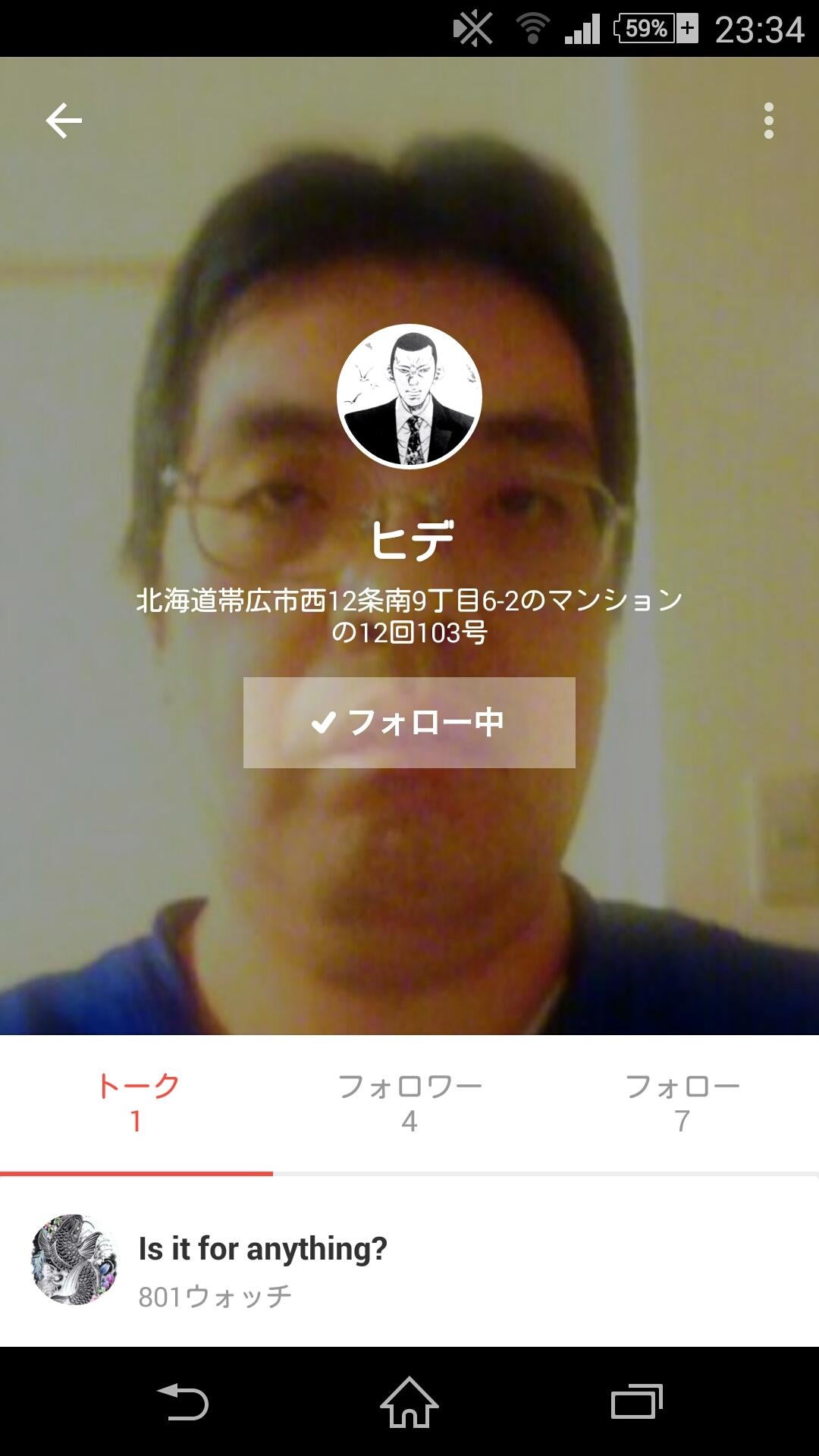The width and height of the screenshot is (819, 1456).
Task: Open the three-dot overflow menu
Action: tap(770, 119)
